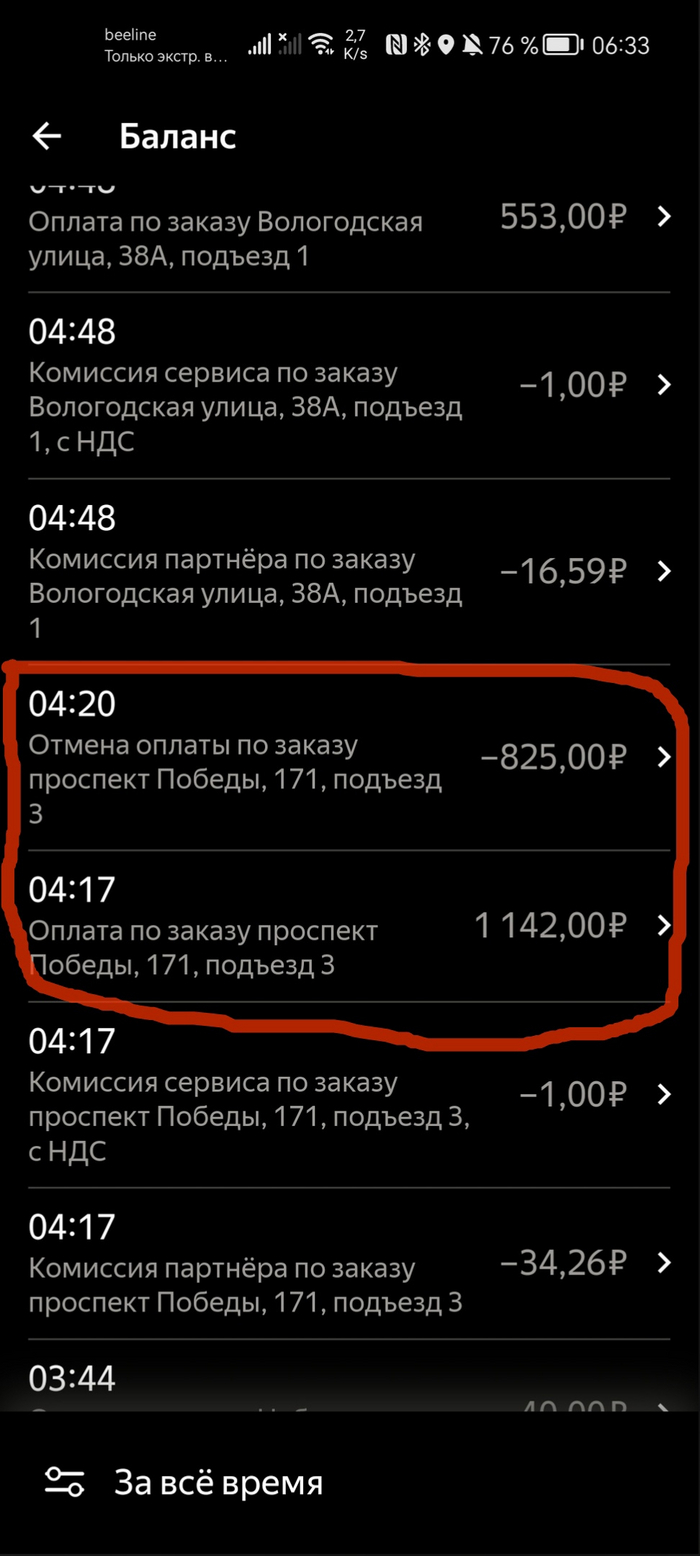Open the −1,00₽ service commission for Вологодская улица
This screenshot has width=700, height=1556.
tap(350, 385)
